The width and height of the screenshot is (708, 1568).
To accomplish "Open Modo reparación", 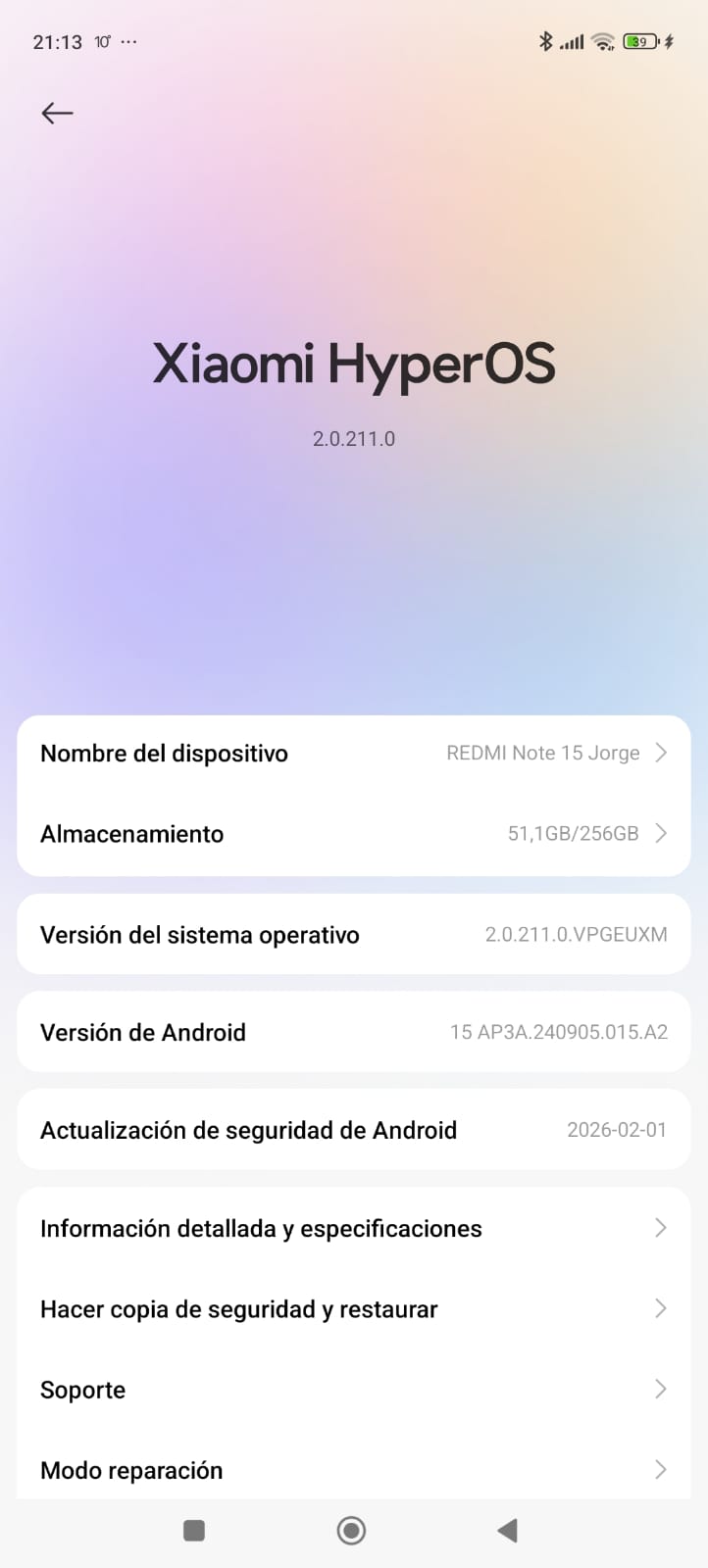I will coord(353,1469).
